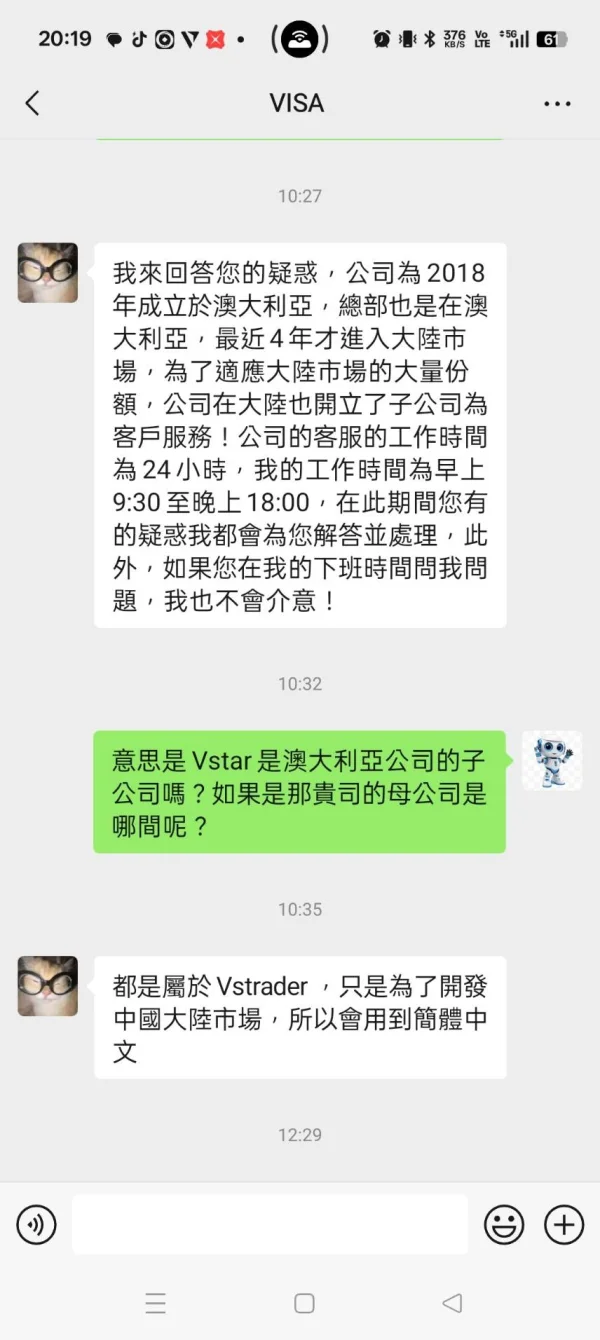
Task: Open the chat's three-dot menu
Action: [557, 104]
